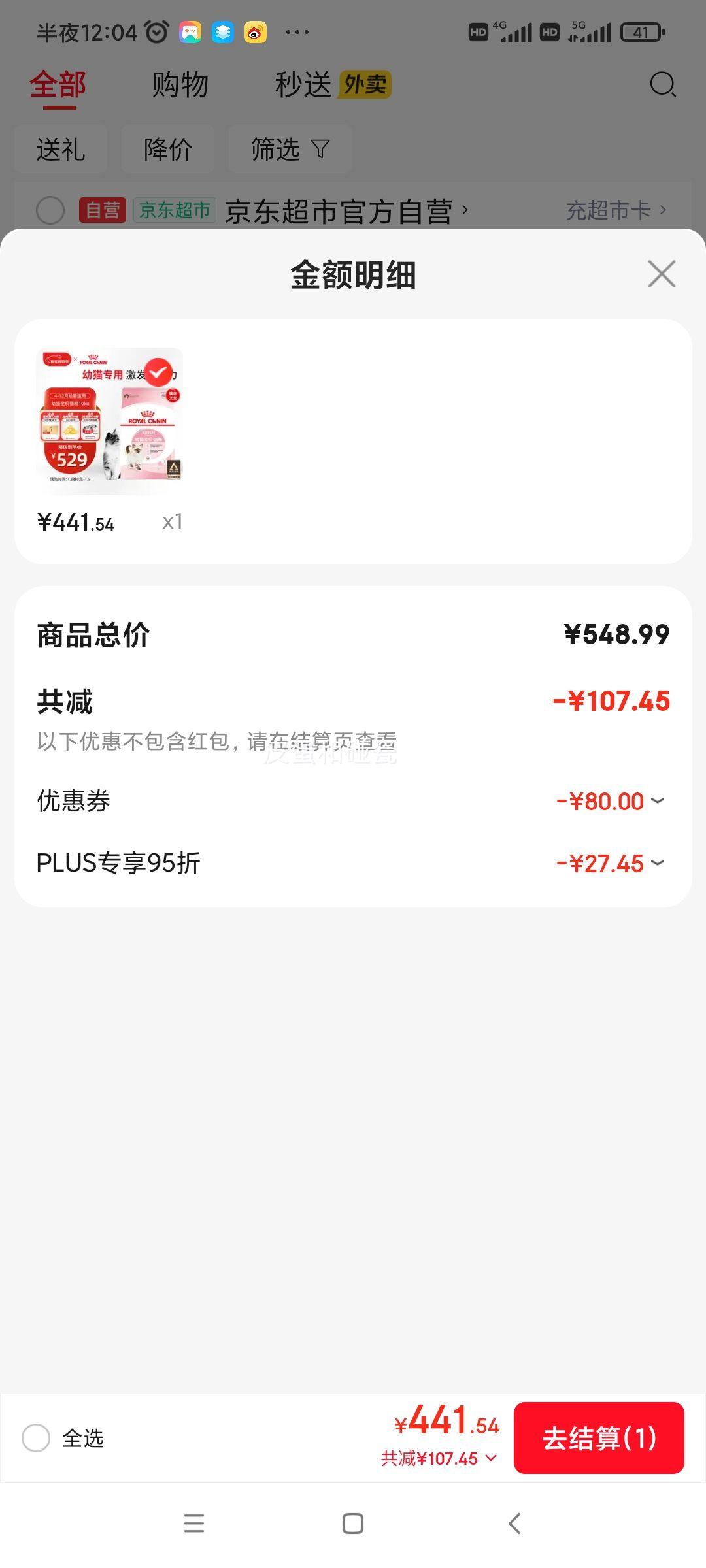
Task: Open the 充超市卡 link
Action: pos(608,210)
